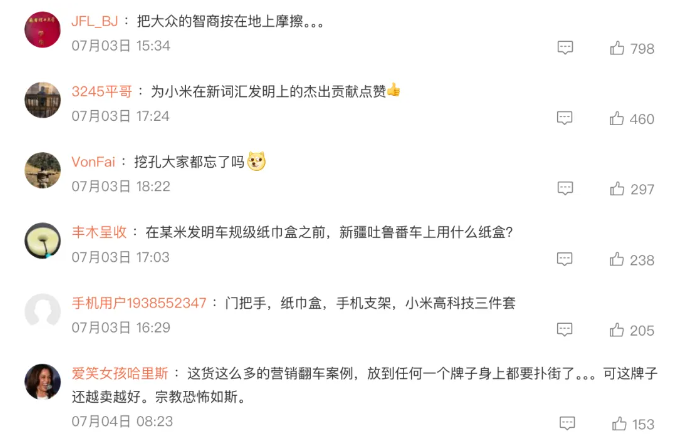
Task: View VonFai's profile picture
Action: [42, 170]
